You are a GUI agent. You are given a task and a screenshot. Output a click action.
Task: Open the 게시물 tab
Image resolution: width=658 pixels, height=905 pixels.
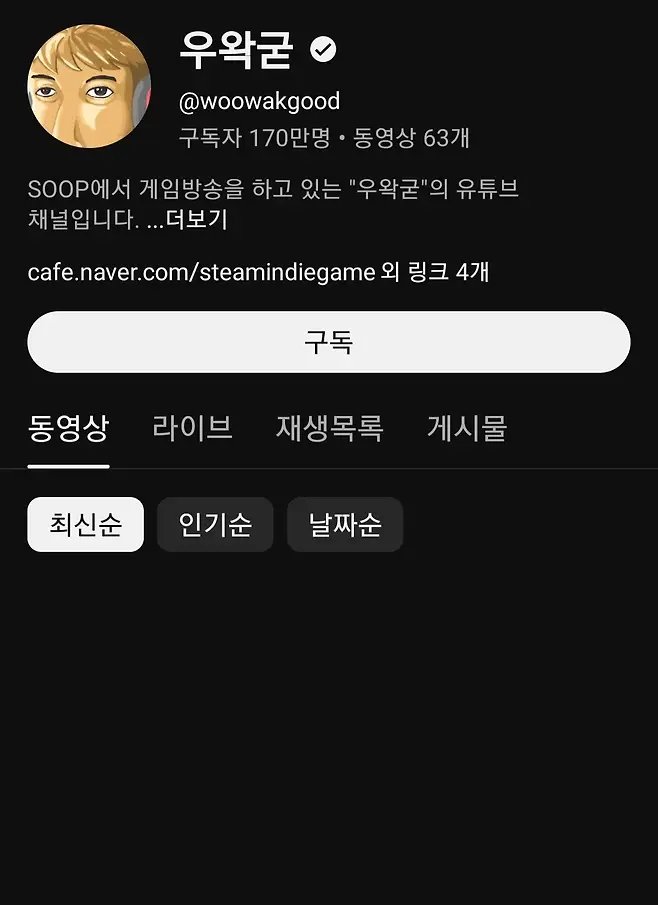click(x=466, y=428)
